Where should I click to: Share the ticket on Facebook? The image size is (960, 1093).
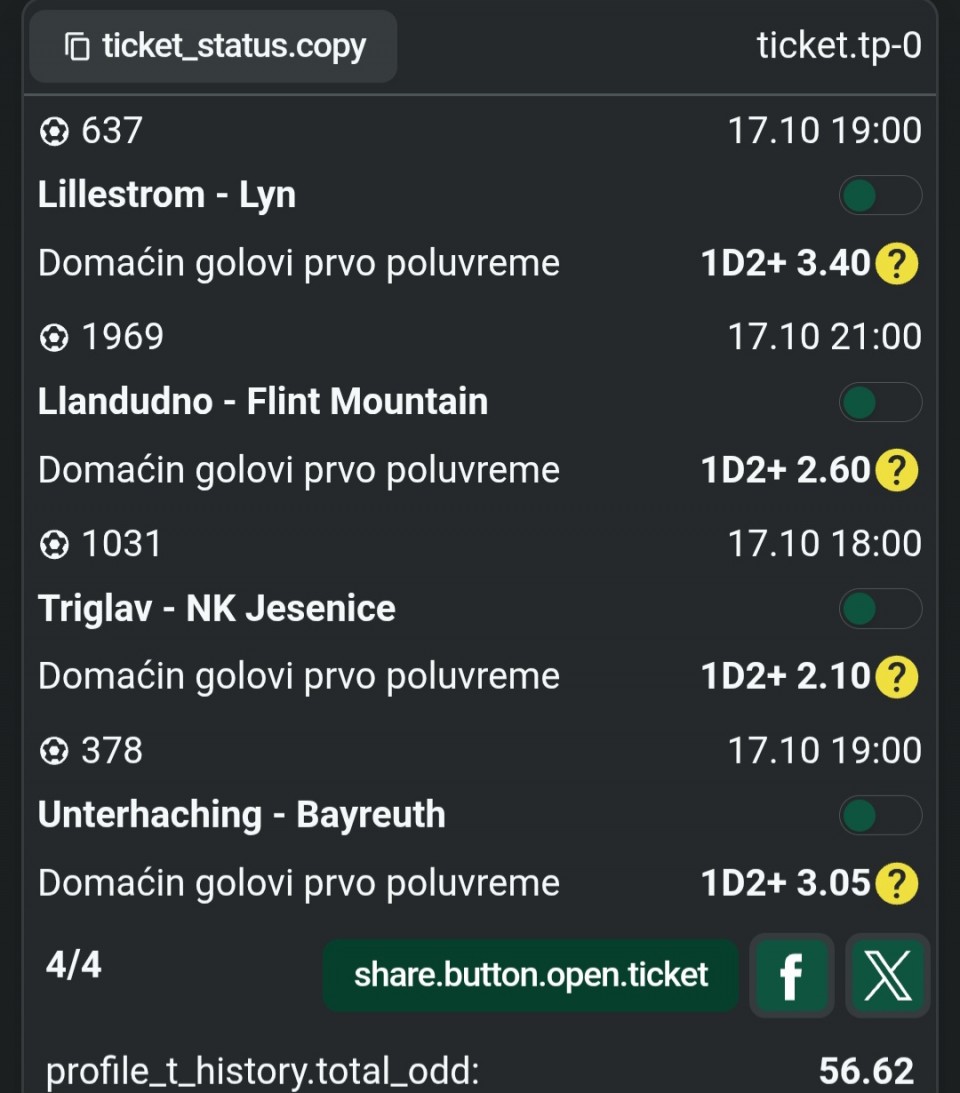pyautogui.click(x=791, y=976)
